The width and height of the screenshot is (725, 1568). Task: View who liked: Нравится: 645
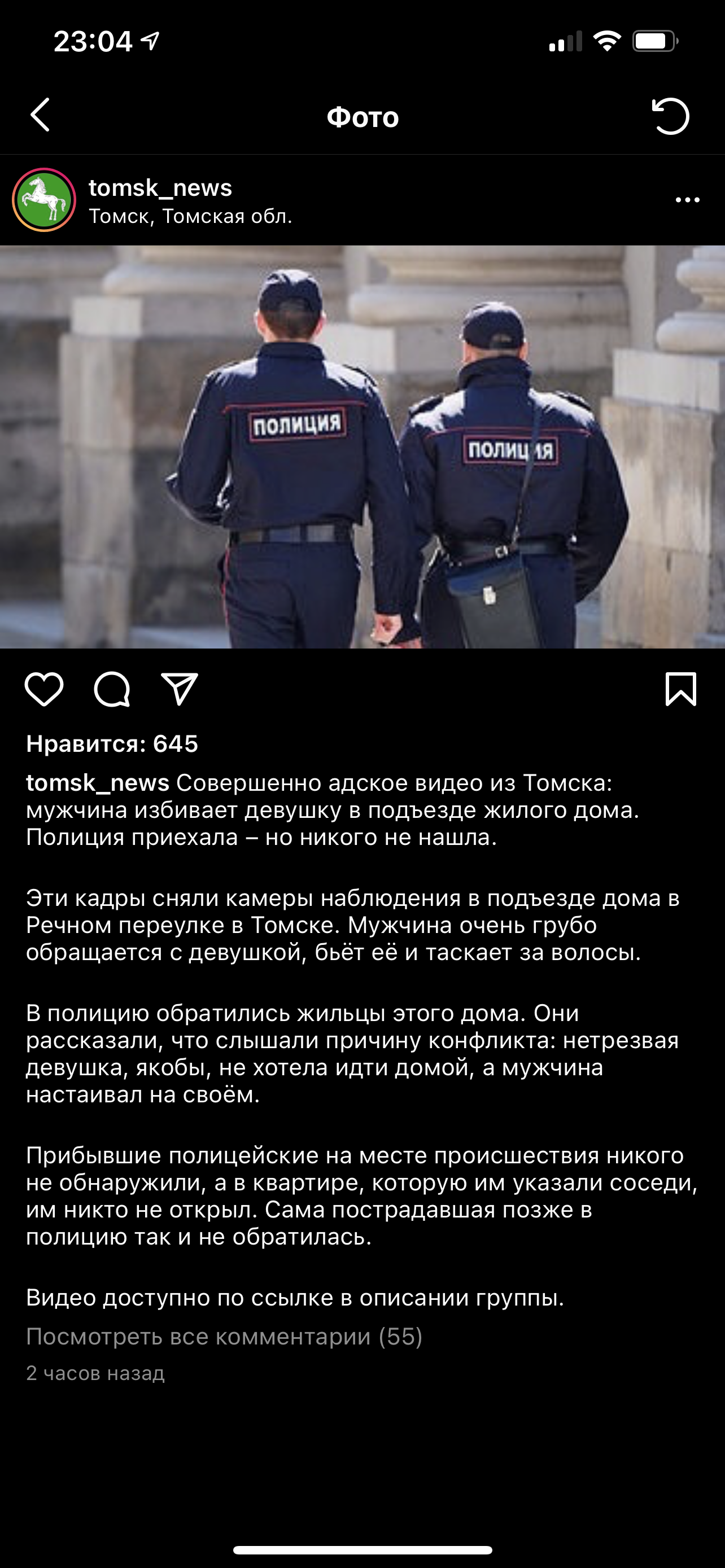(112, 744)
